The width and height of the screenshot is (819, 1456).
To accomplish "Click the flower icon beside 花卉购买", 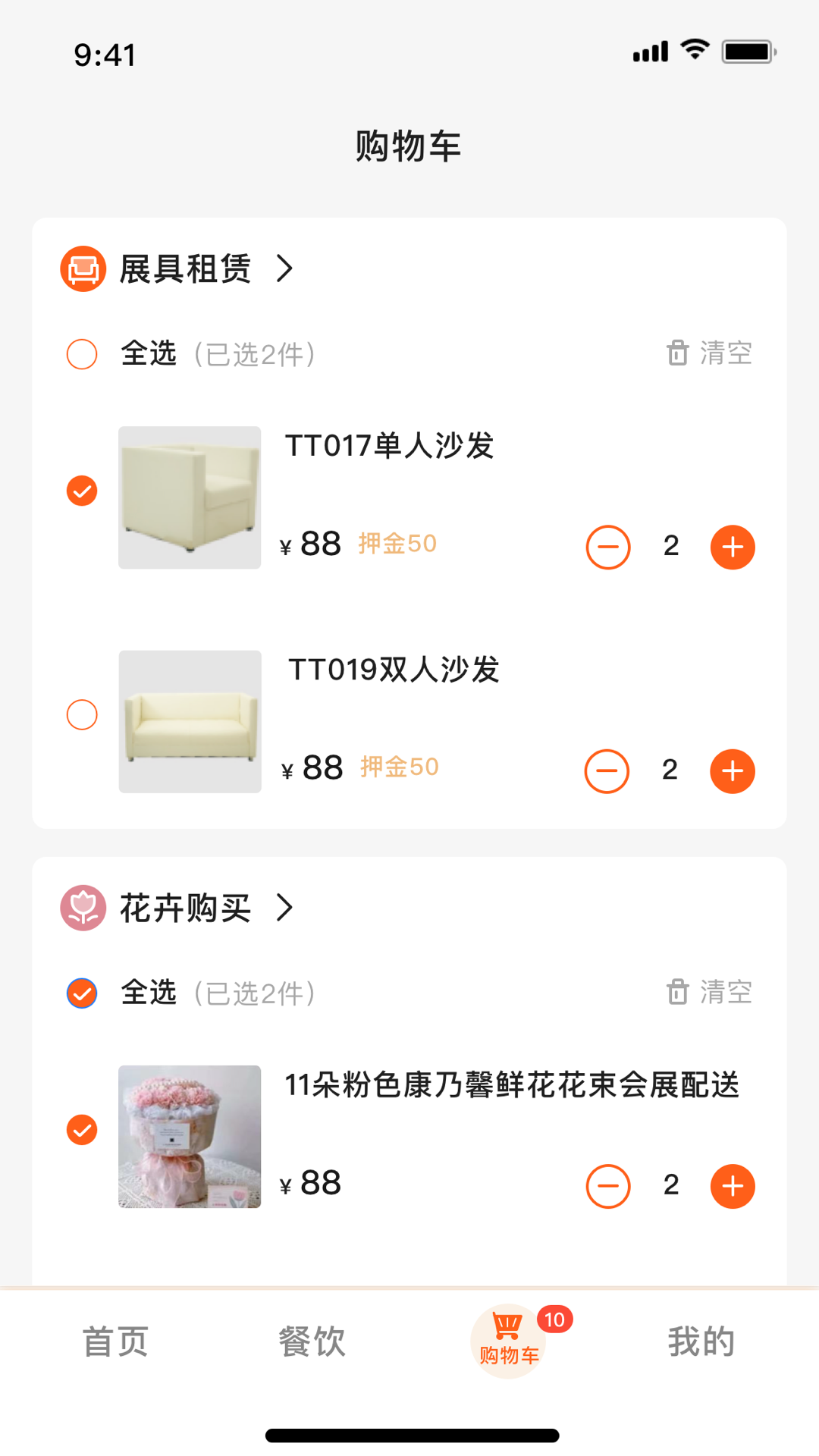I will [82, 908].
